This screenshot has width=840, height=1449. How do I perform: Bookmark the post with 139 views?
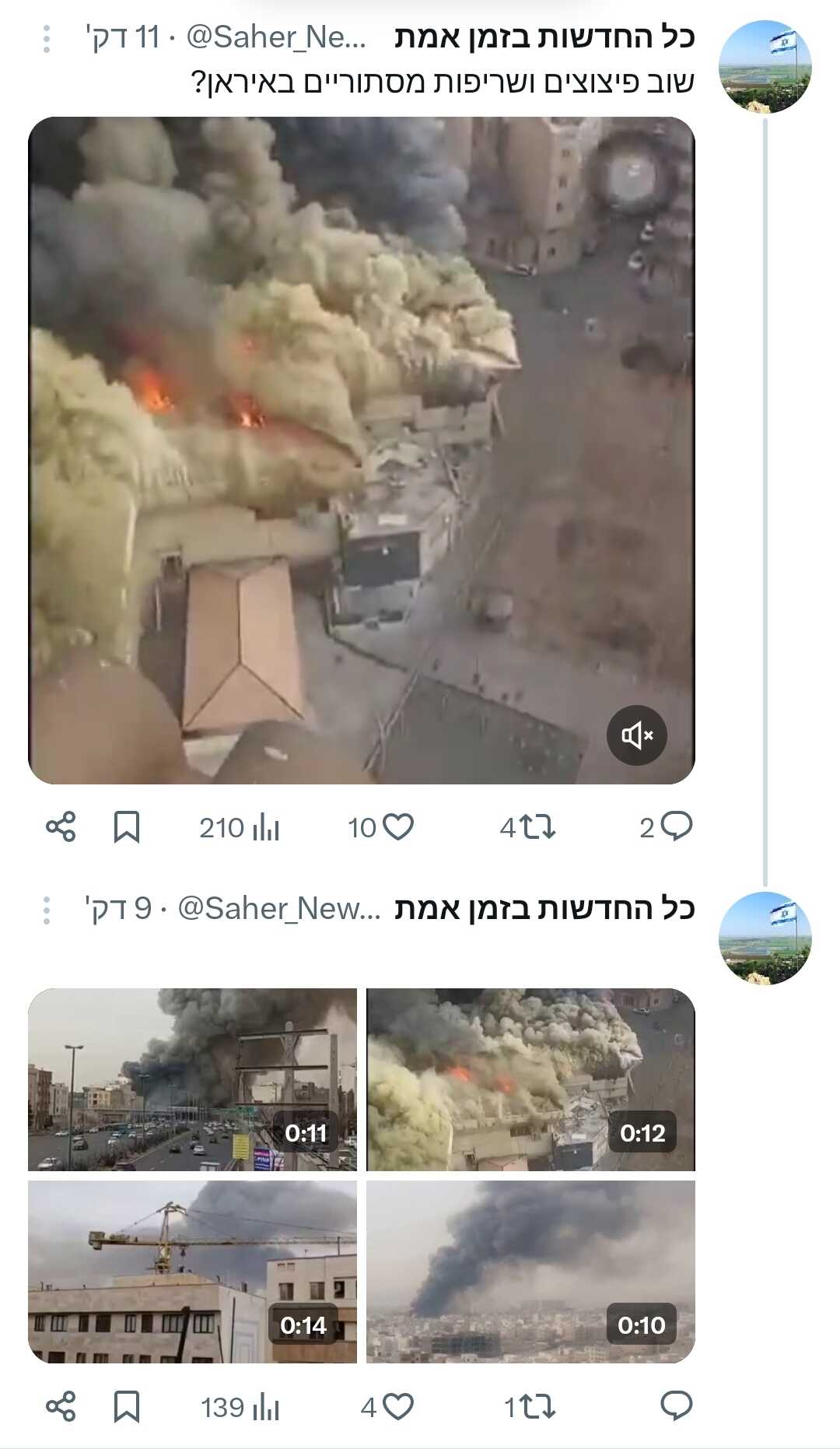127,1406
